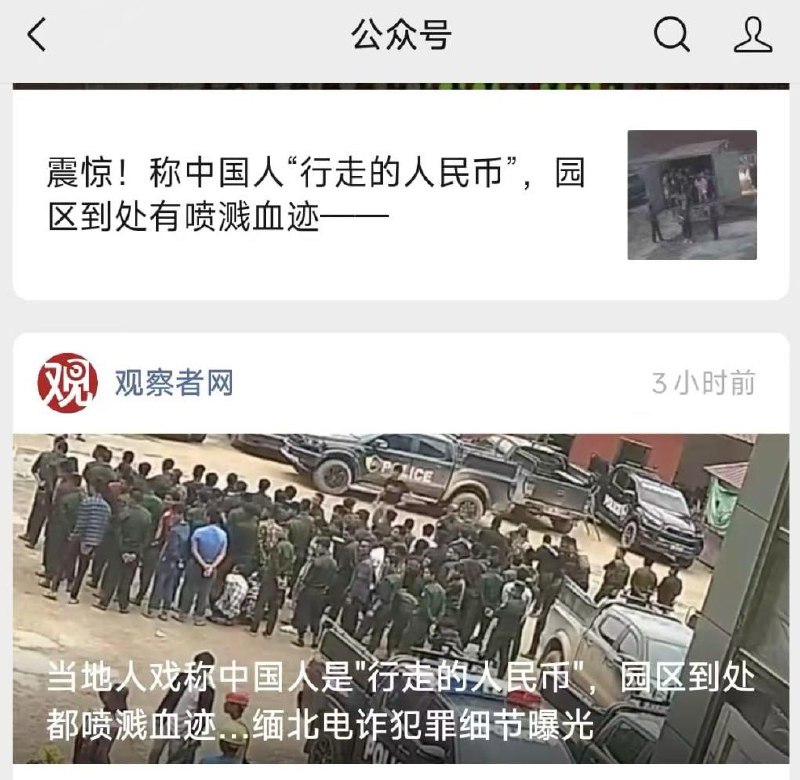Viewport: 800px width, 780px height.
Task: Open search in the 公众号 header
Action: click(x=672, y=36)
